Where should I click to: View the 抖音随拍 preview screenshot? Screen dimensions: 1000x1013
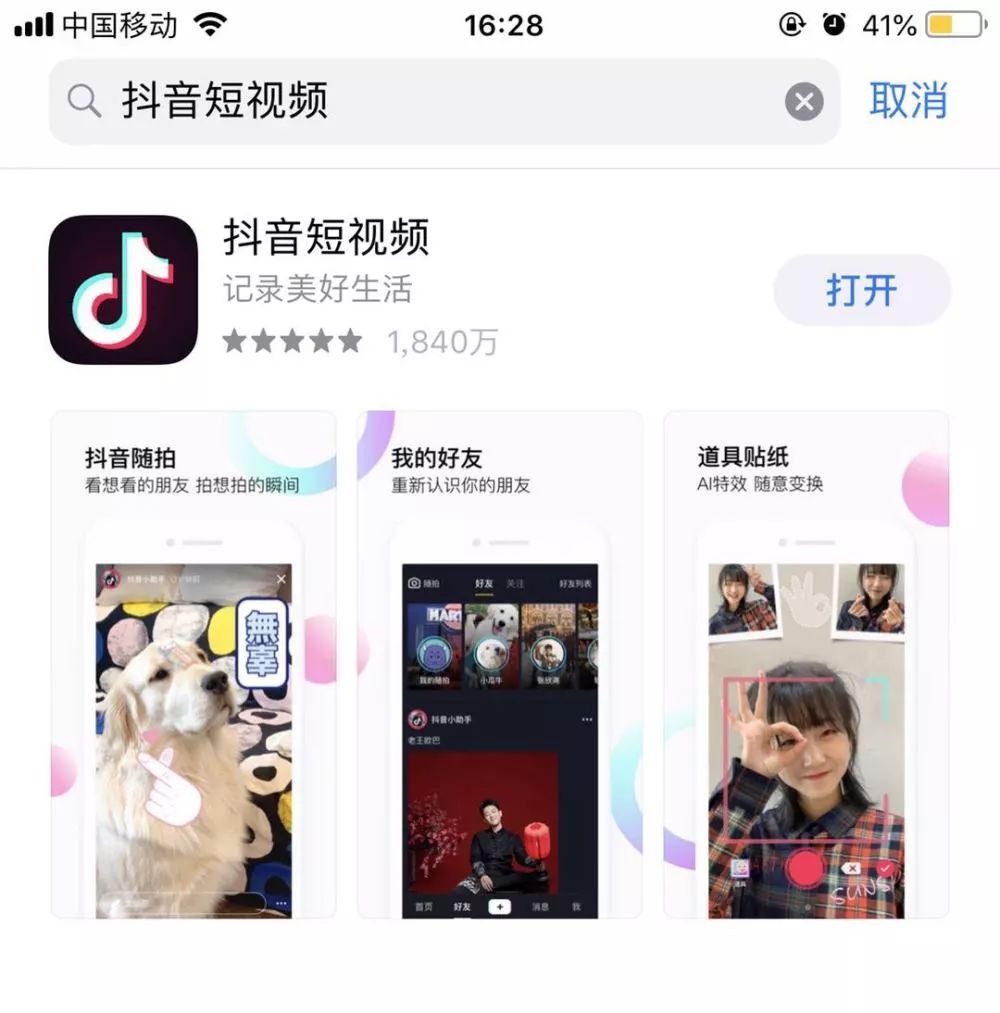tap(194, 664)
